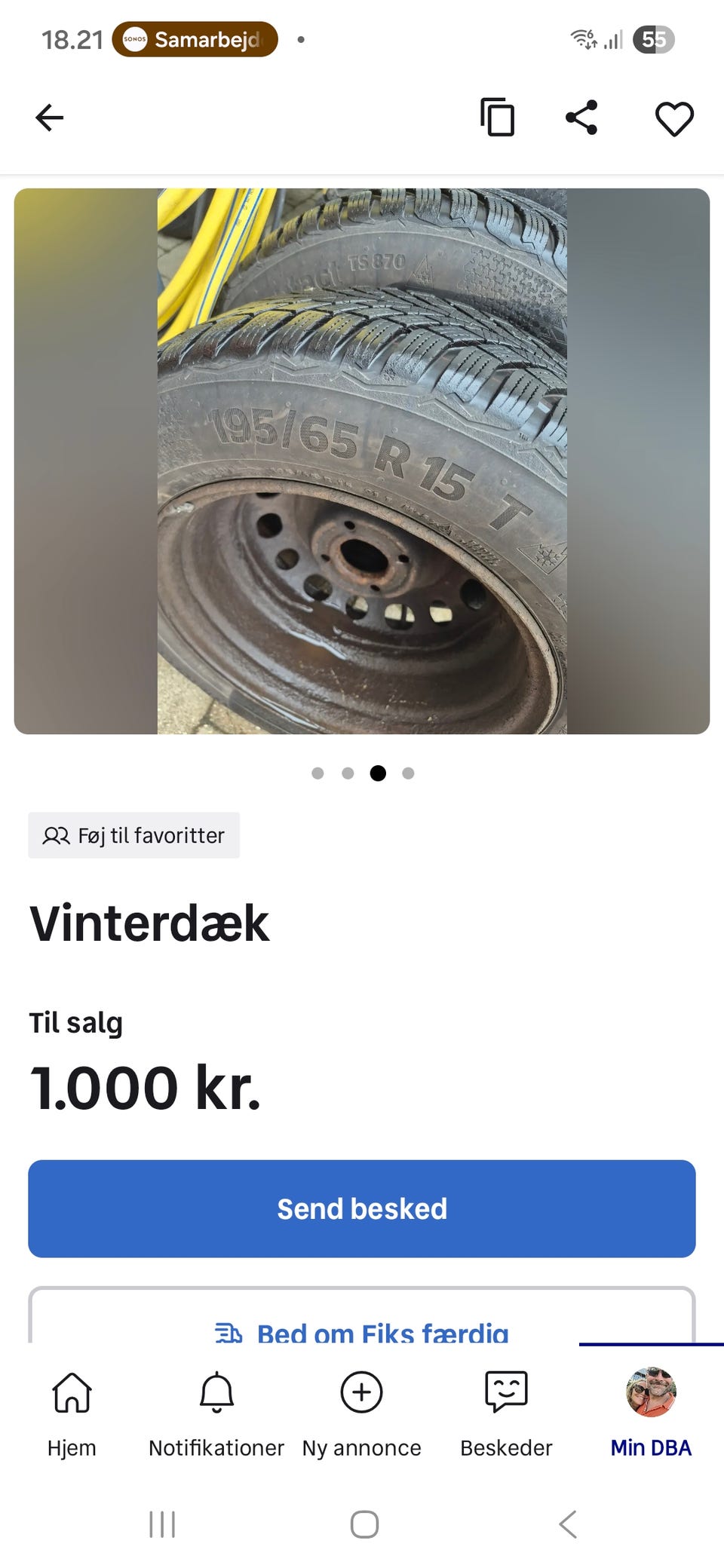Tap the system home button

click(364, 1524)
